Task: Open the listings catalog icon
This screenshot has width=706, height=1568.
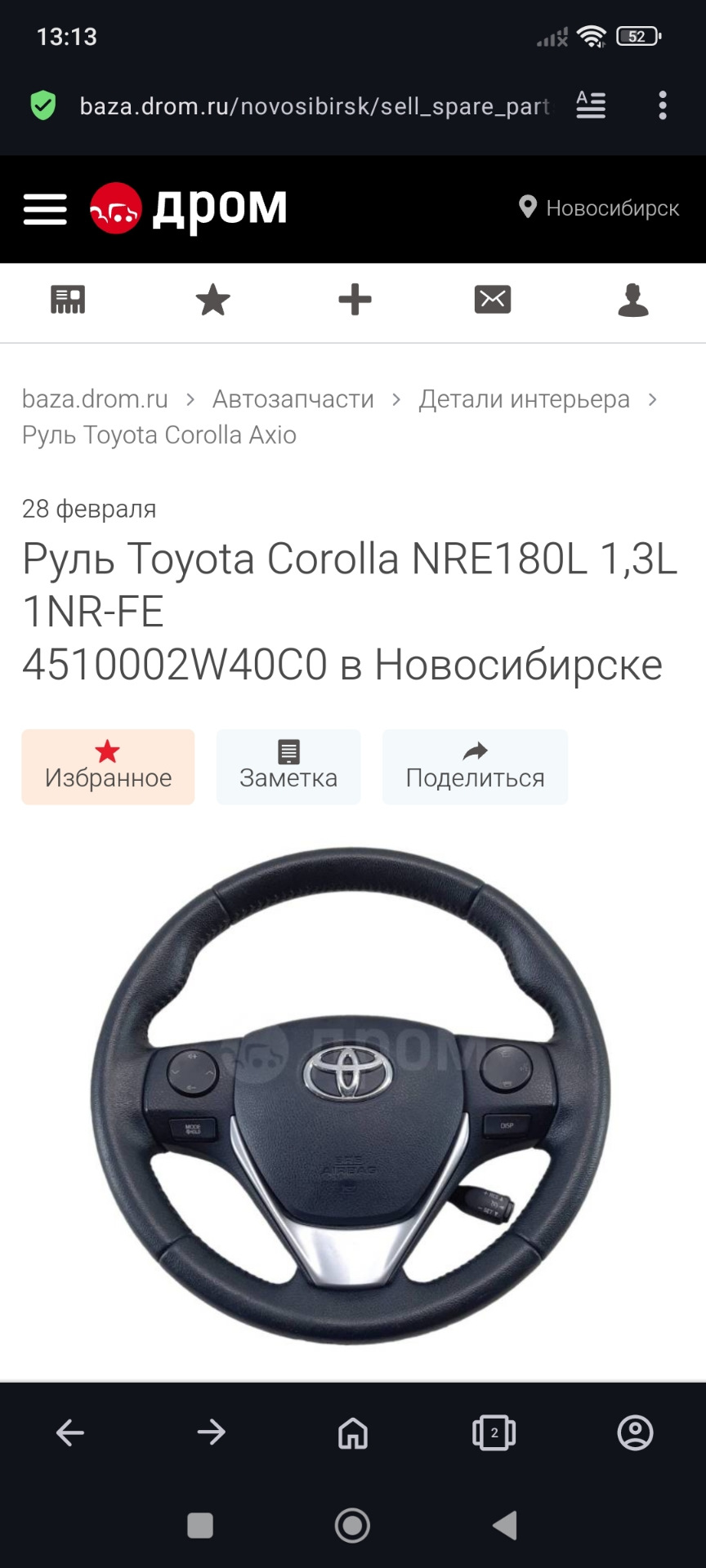Action: click(x=68, y=300)
